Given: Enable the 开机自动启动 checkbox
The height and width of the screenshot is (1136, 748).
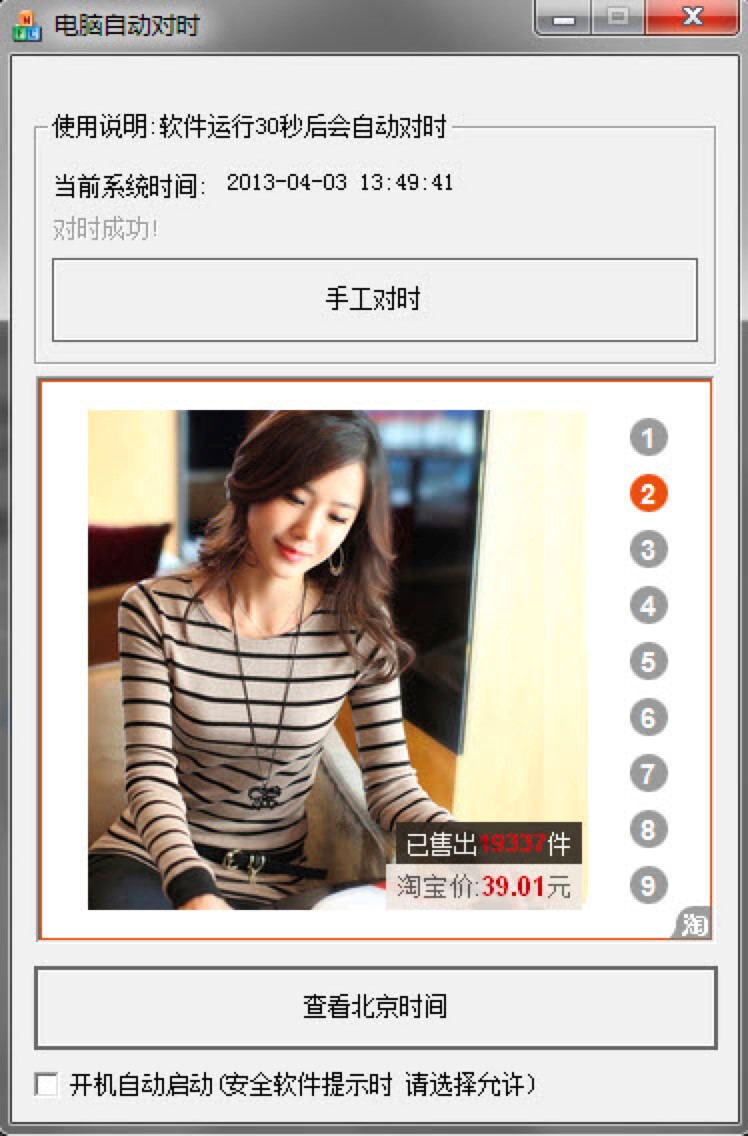Looking at the screenshot, I should click(47, 1085).
